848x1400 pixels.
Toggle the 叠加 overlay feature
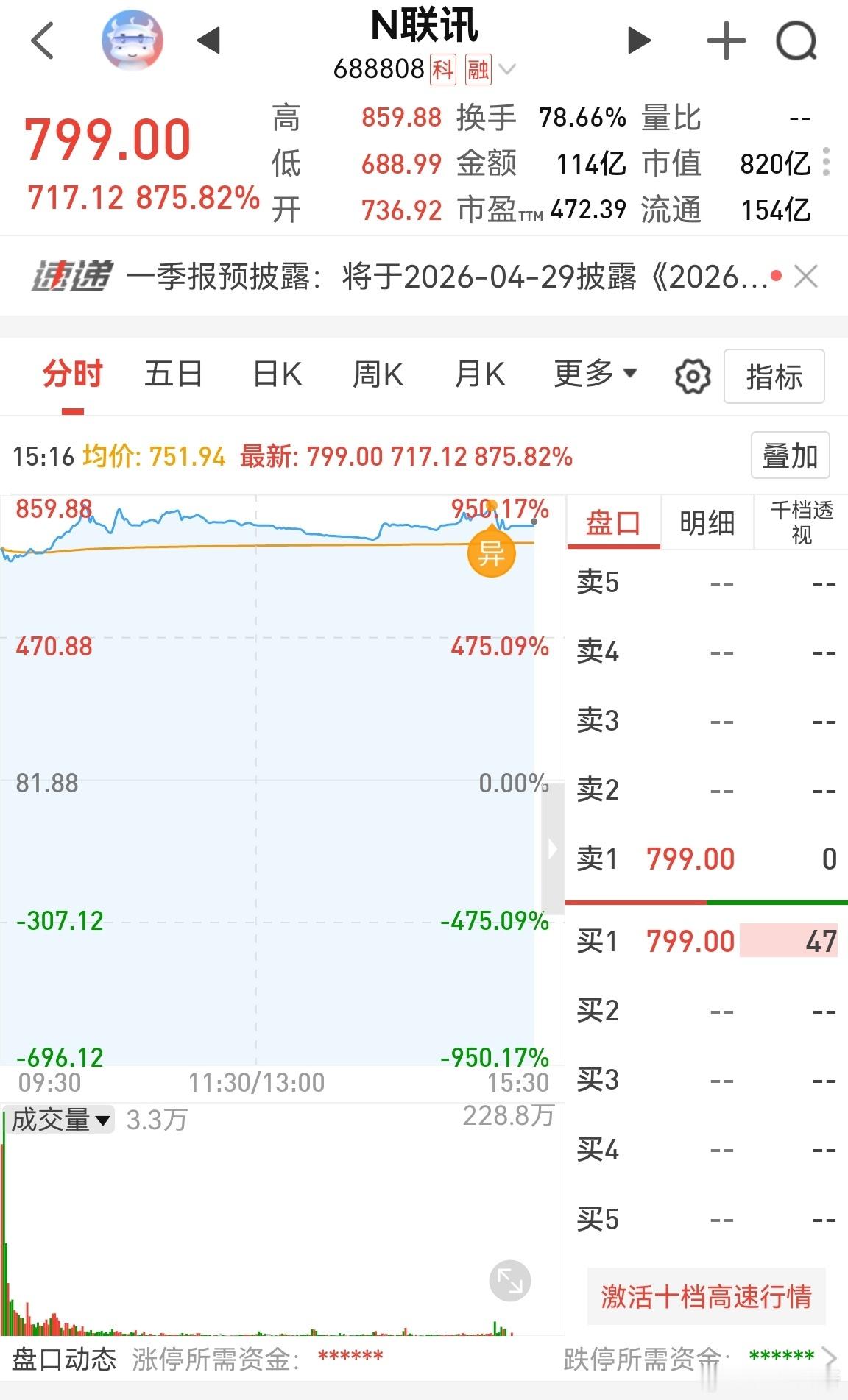click(x=789, y=455)
